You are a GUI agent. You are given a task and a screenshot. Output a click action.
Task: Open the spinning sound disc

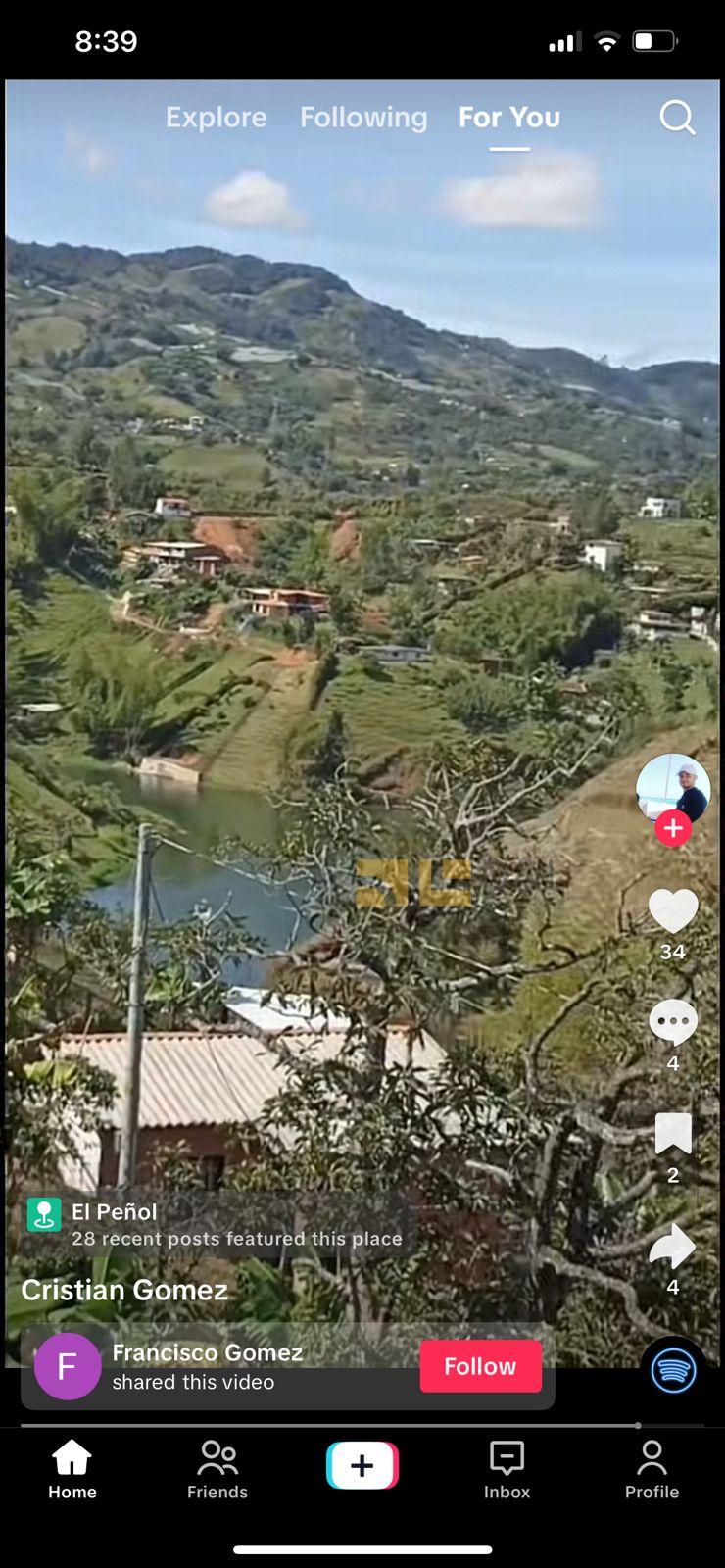[673, 1369]
